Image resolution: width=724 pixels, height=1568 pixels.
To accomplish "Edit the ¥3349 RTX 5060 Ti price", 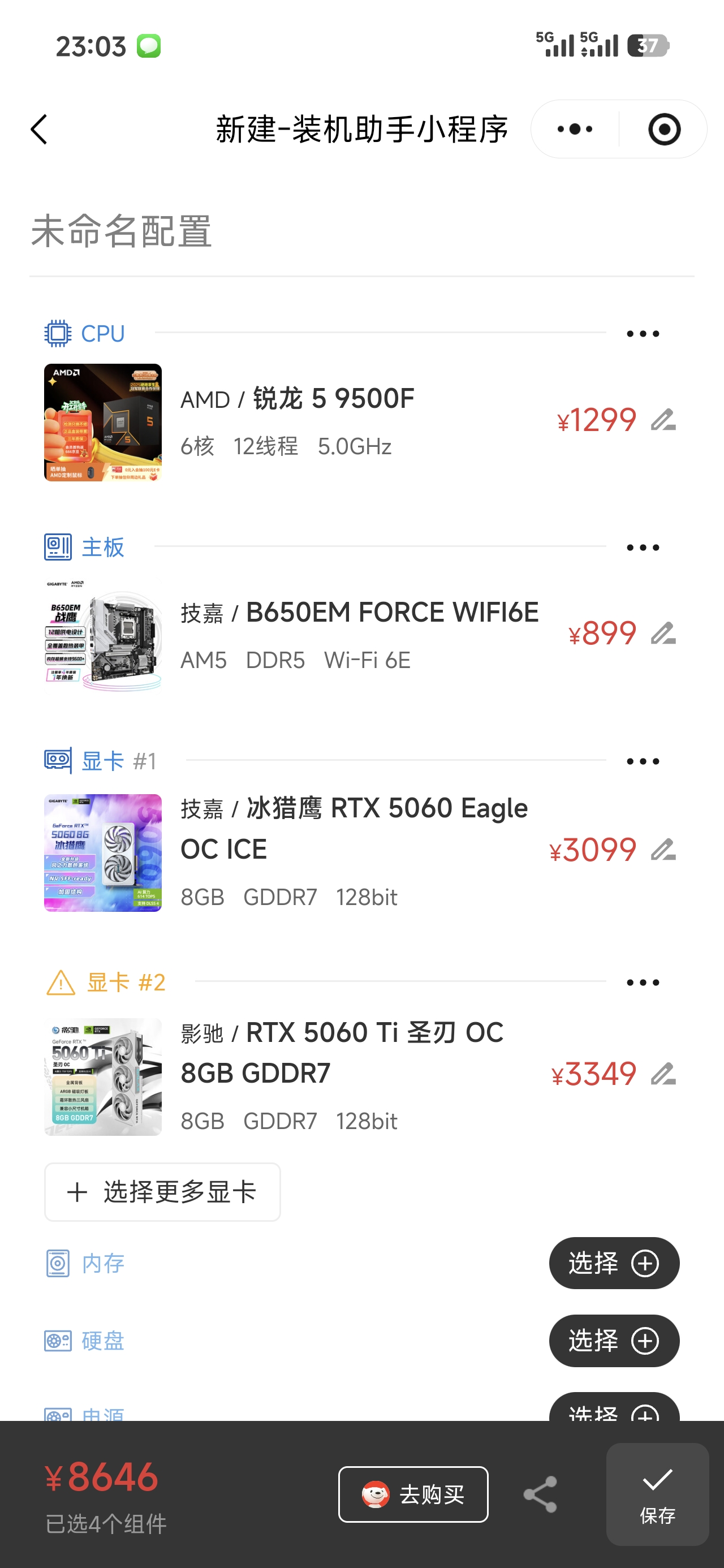I will (x=663, y=1074).
